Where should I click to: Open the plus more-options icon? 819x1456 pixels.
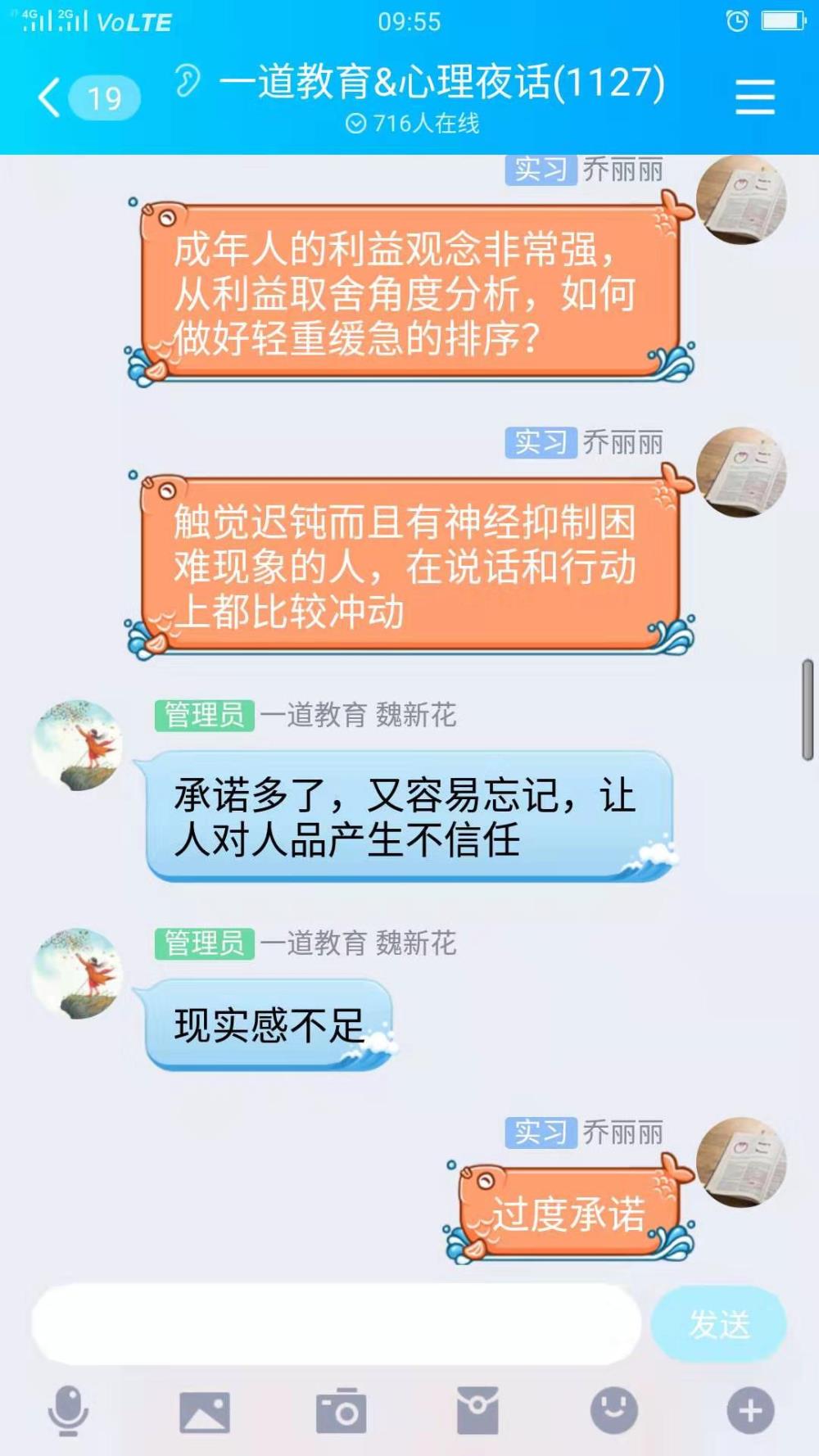(x=750, y=1411)
